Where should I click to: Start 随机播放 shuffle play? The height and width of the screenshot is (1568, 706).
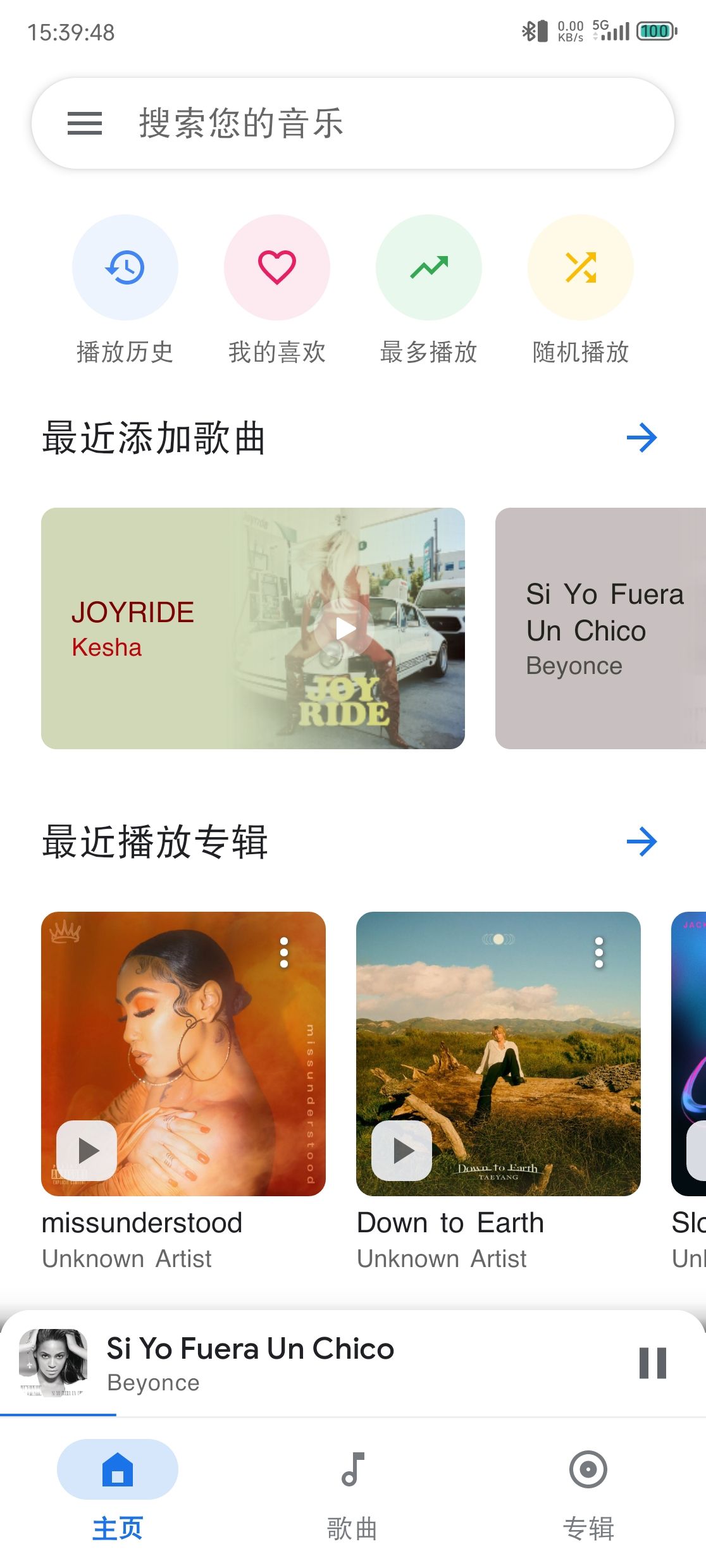(580, 268)
